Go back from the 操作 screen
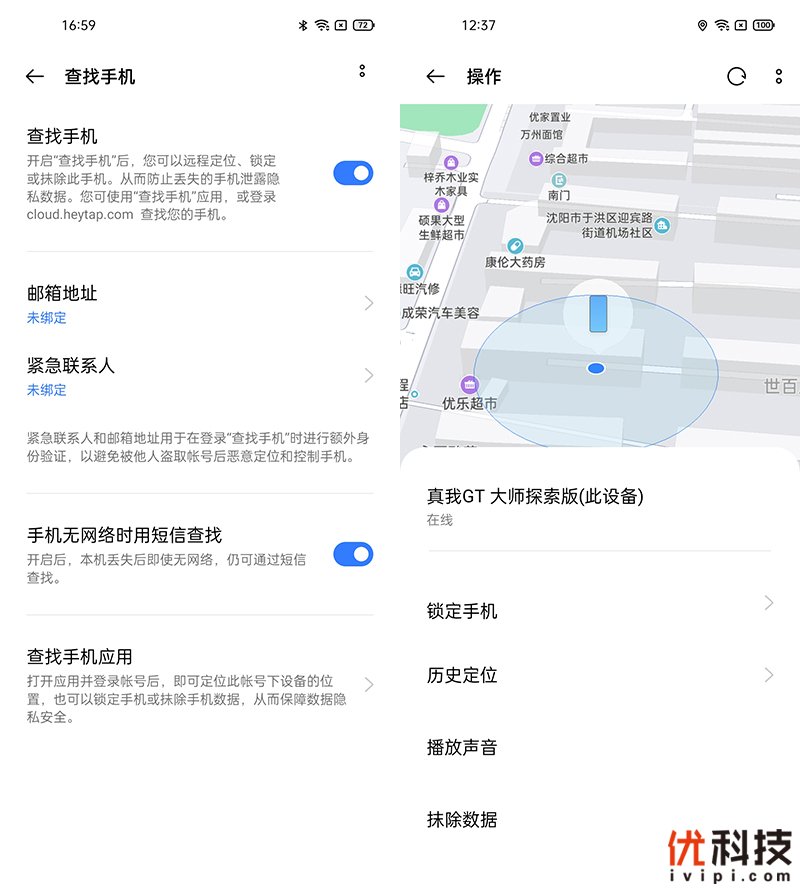The height and width of the screenshot is (889, 800). coord(435,77)
